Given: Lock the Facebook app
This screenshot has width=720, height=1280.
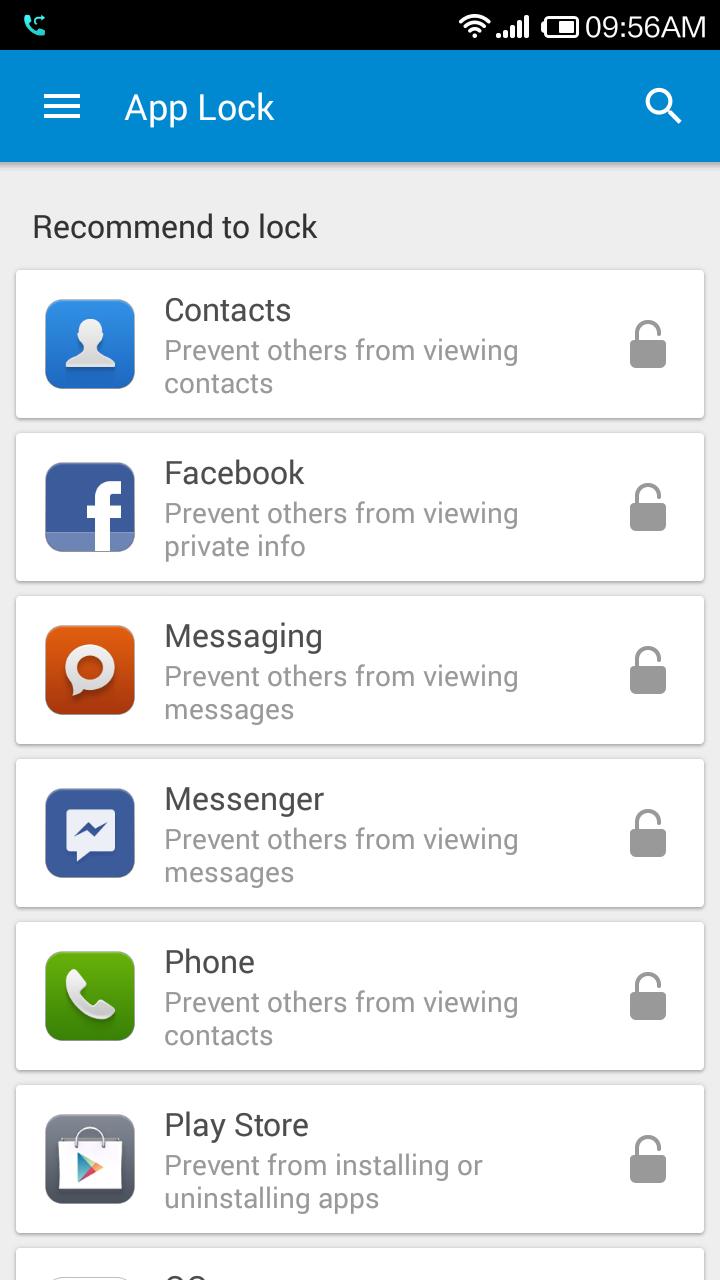Looking at the screenshot, I should click(647, 506).
